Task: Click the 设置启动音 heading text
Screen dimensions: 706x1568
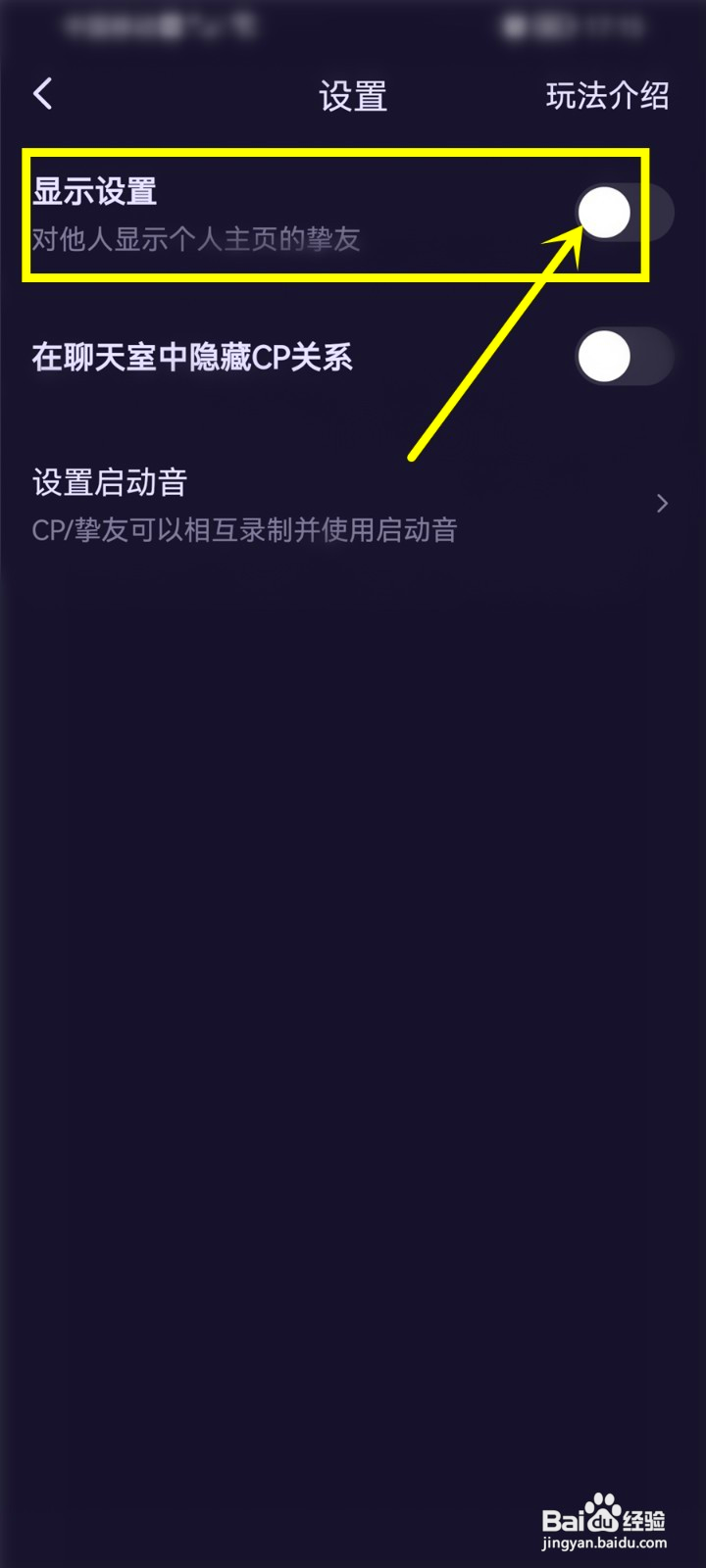Action: [x=108, y=482]
